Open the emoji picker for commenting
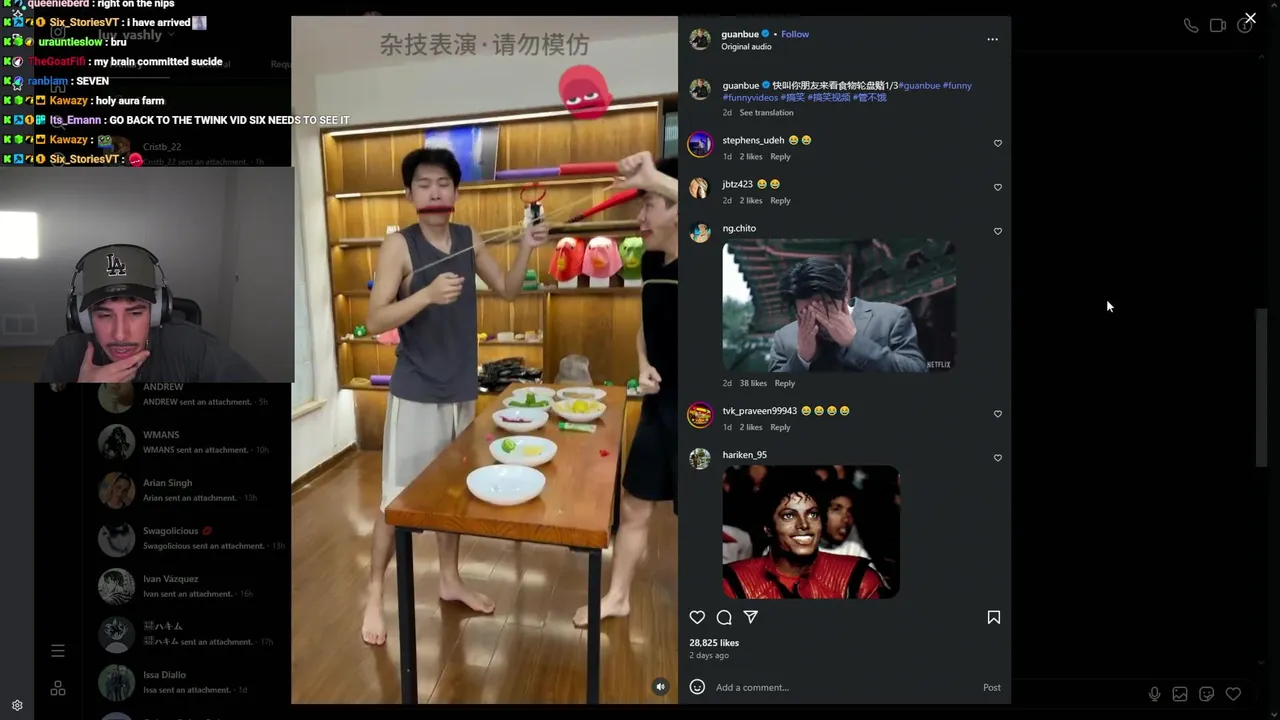 point(697,687)
